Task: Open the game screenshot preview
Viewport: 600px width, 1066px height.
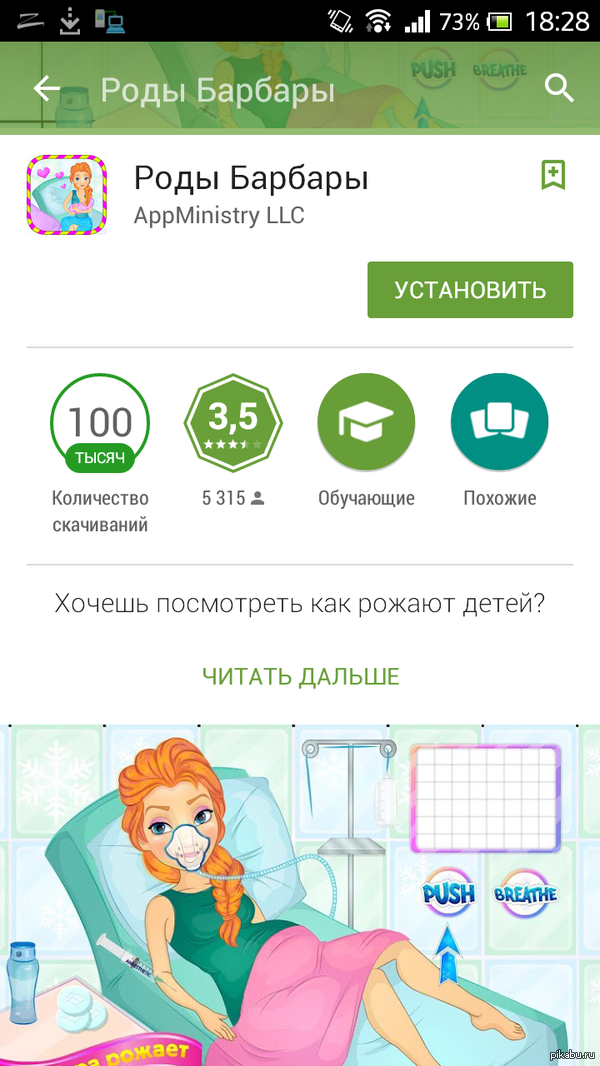Action: click(300, 890)
